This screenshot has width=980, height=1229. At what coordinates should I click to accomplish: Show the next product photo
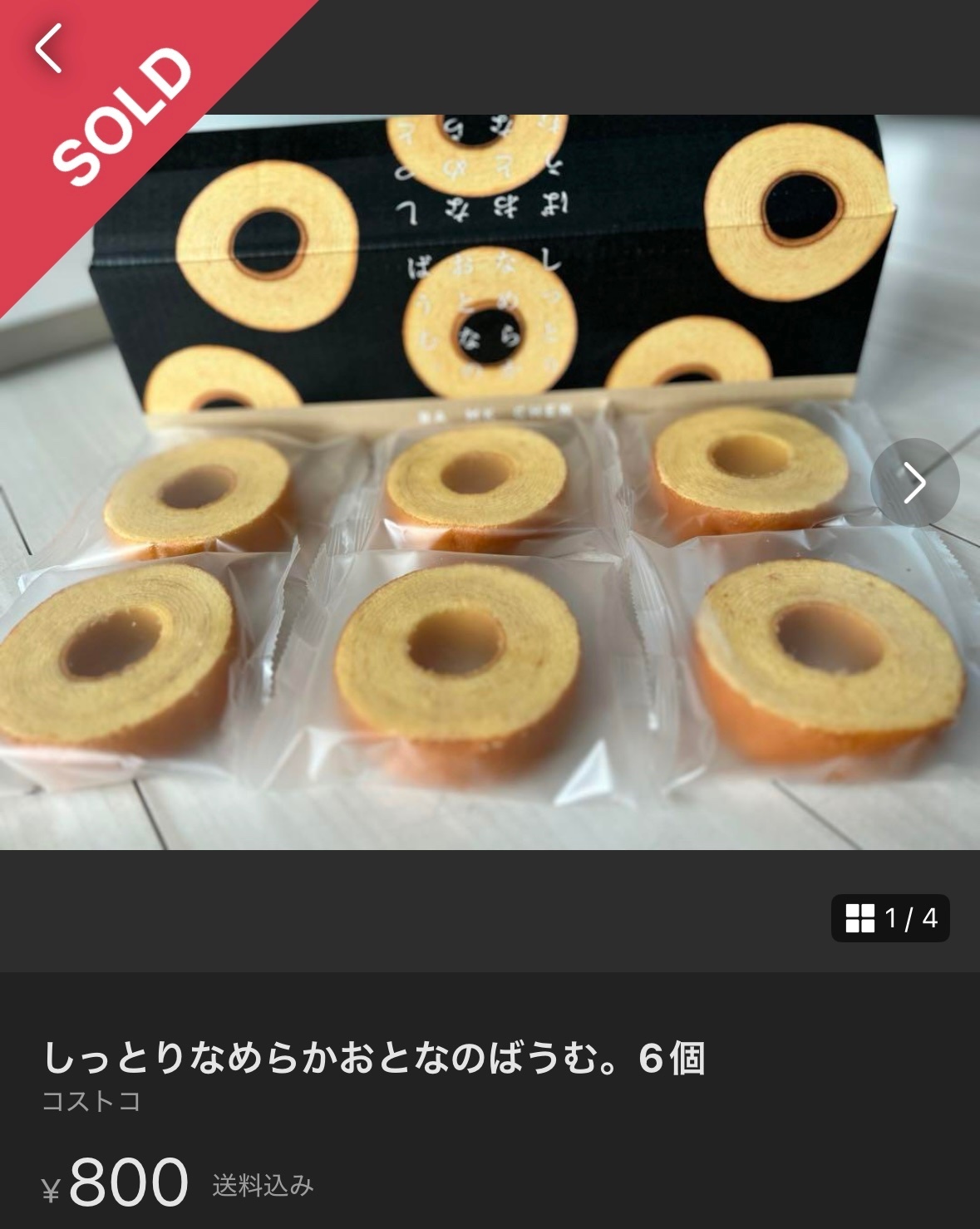click(x=914, y=483)
